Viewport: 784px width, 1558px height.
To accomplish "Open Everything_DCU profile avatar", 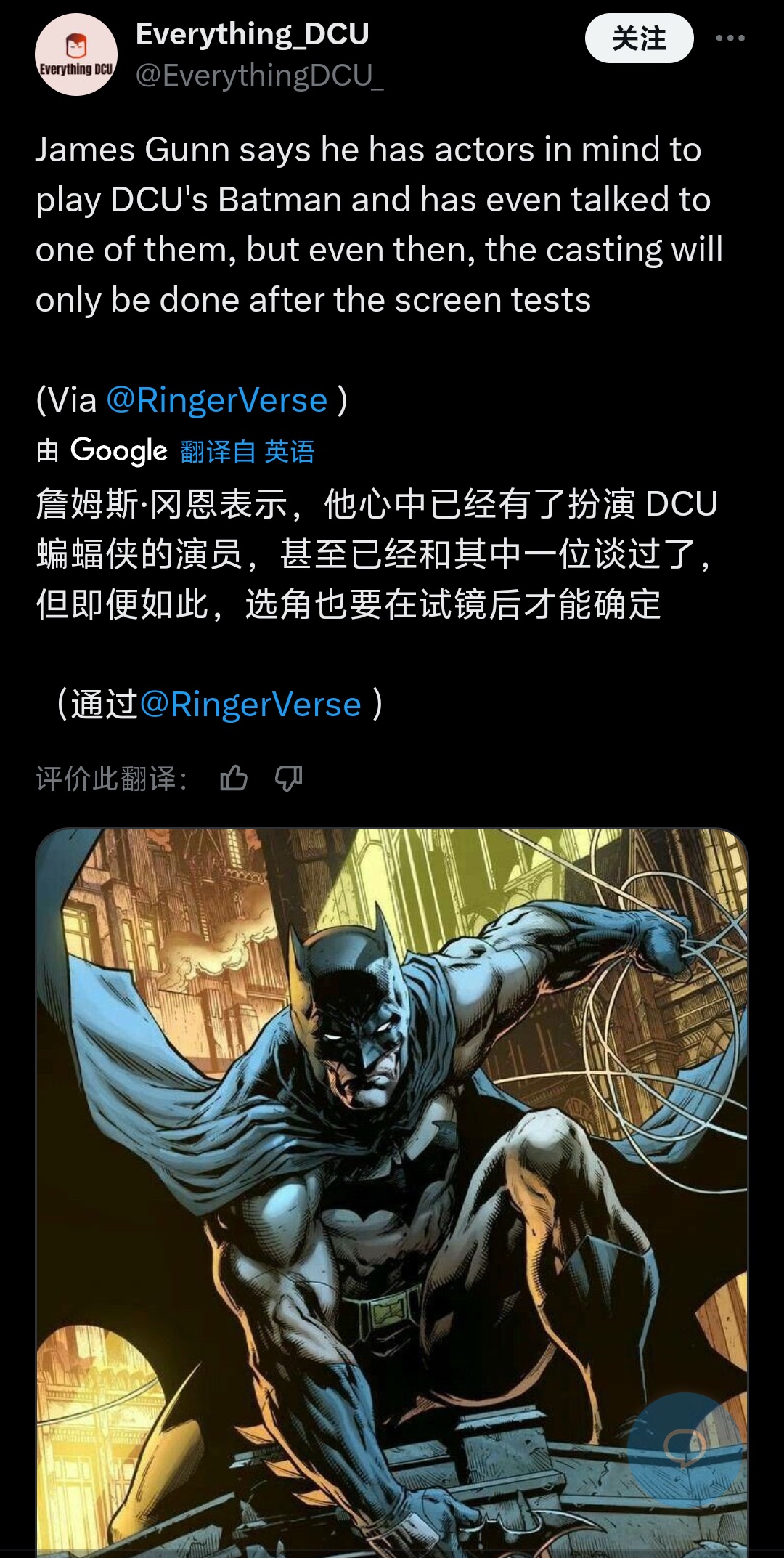I will tap(76, 54).
